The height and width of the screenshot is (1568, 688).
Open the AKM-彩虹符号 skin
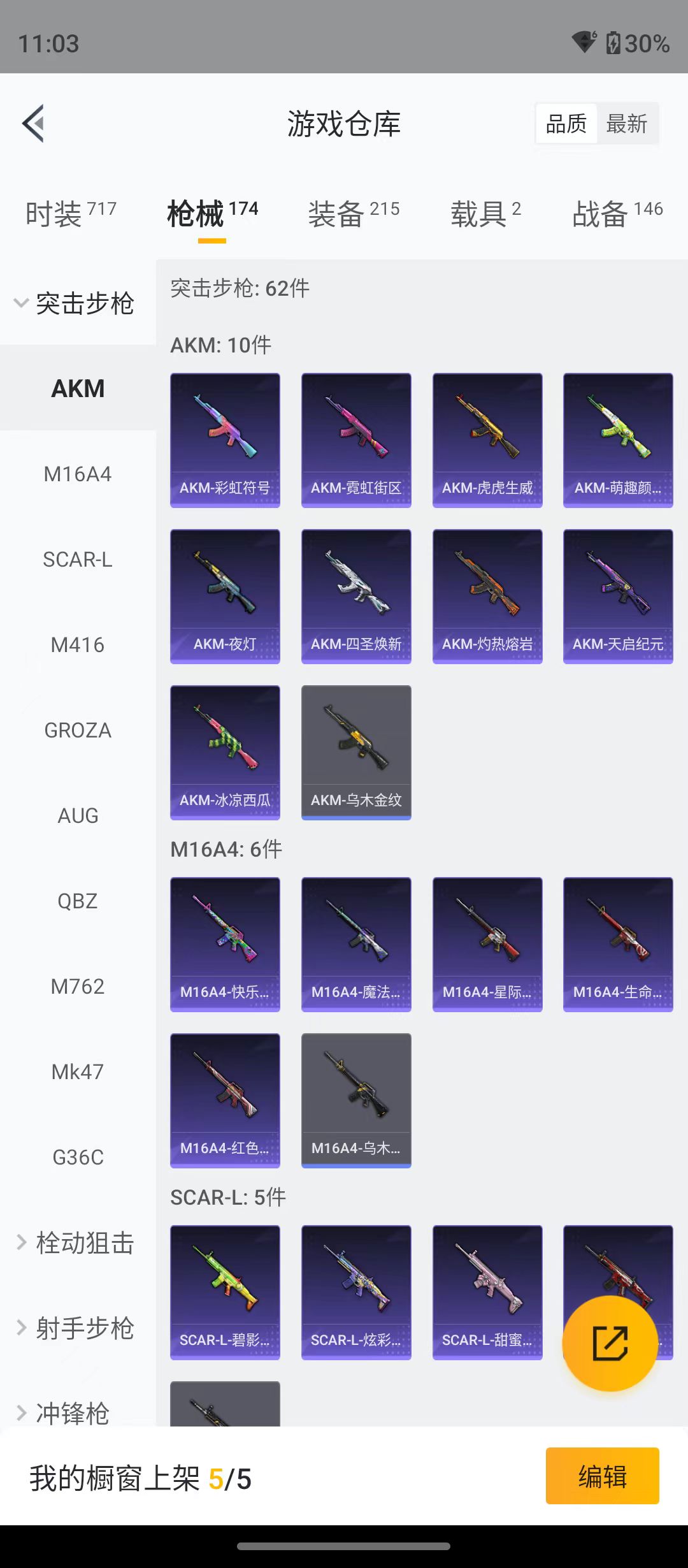coord(225,440)
